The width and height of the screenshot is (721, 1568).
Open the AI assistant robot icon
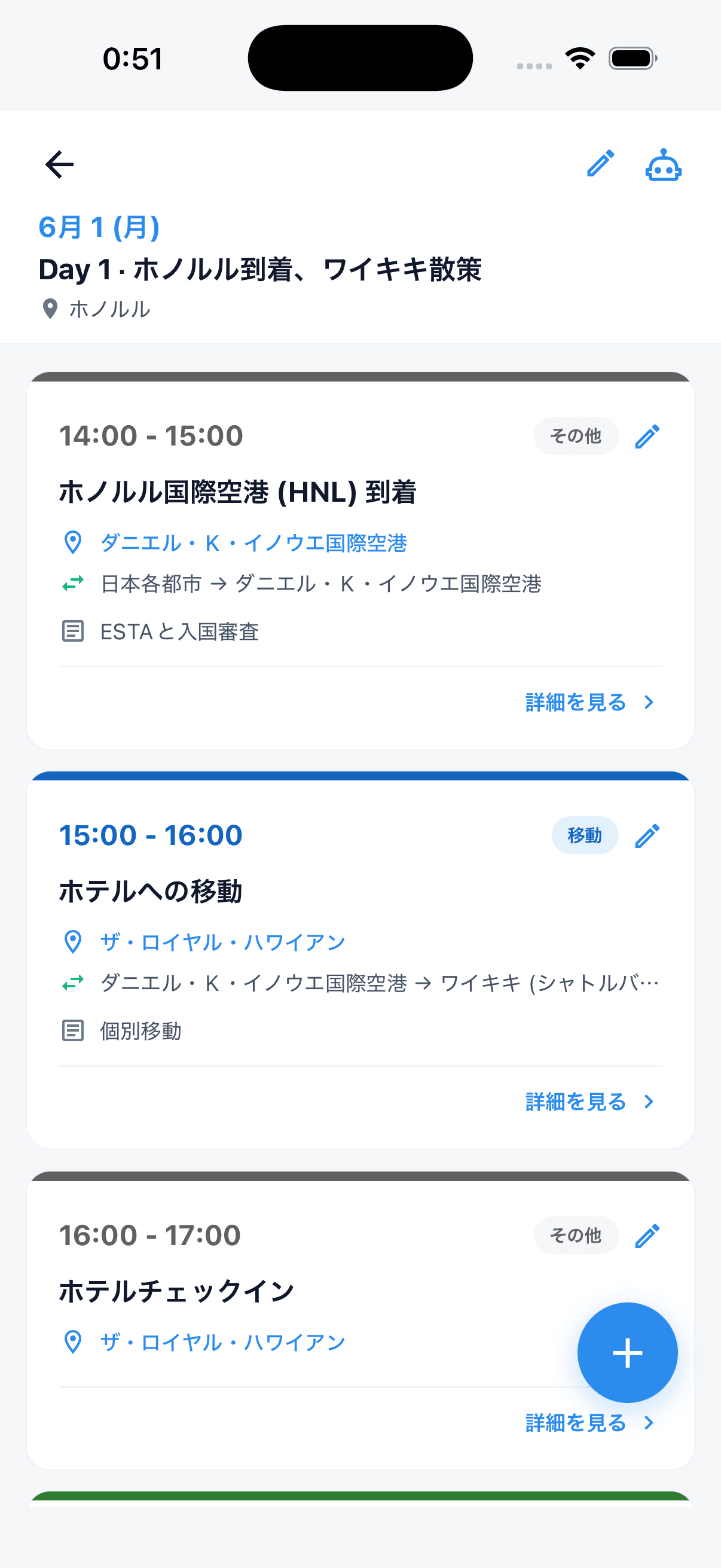point(662,164)
